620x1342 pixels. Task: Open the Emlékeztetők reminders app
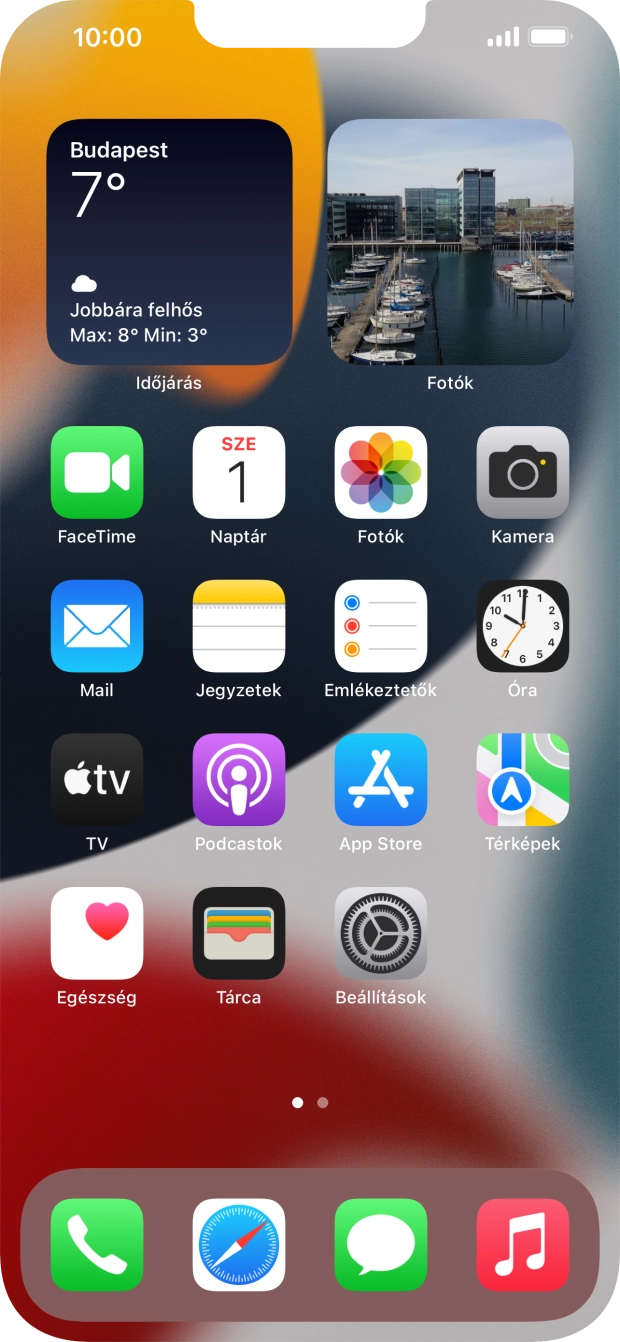[x=381, y=626]
